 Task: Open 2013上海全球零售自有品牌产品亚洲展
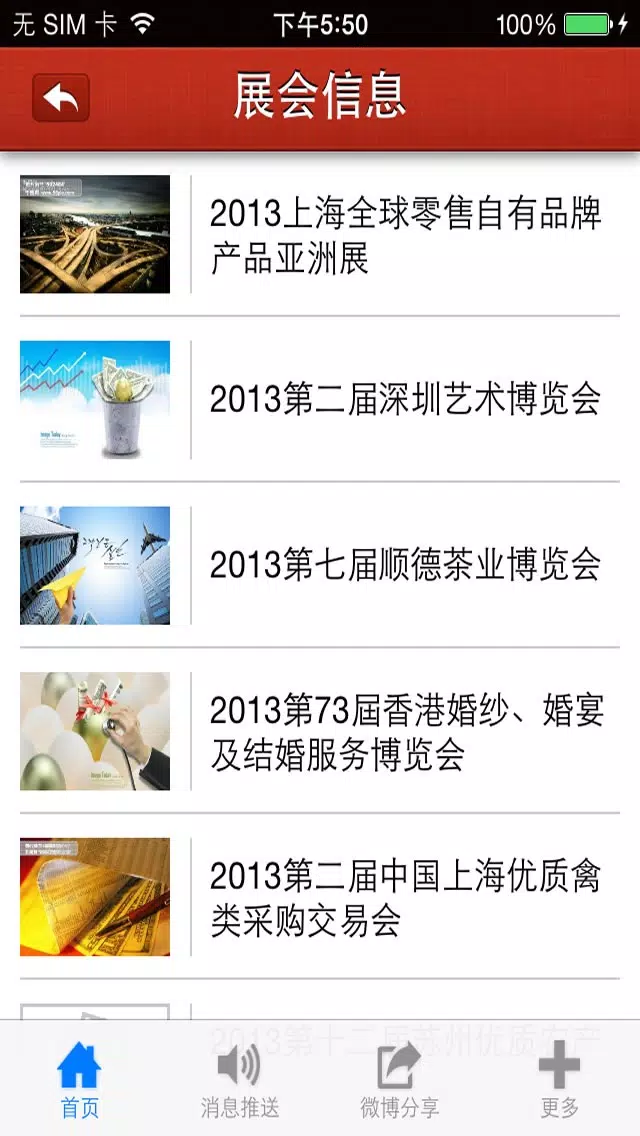(320, 235)
